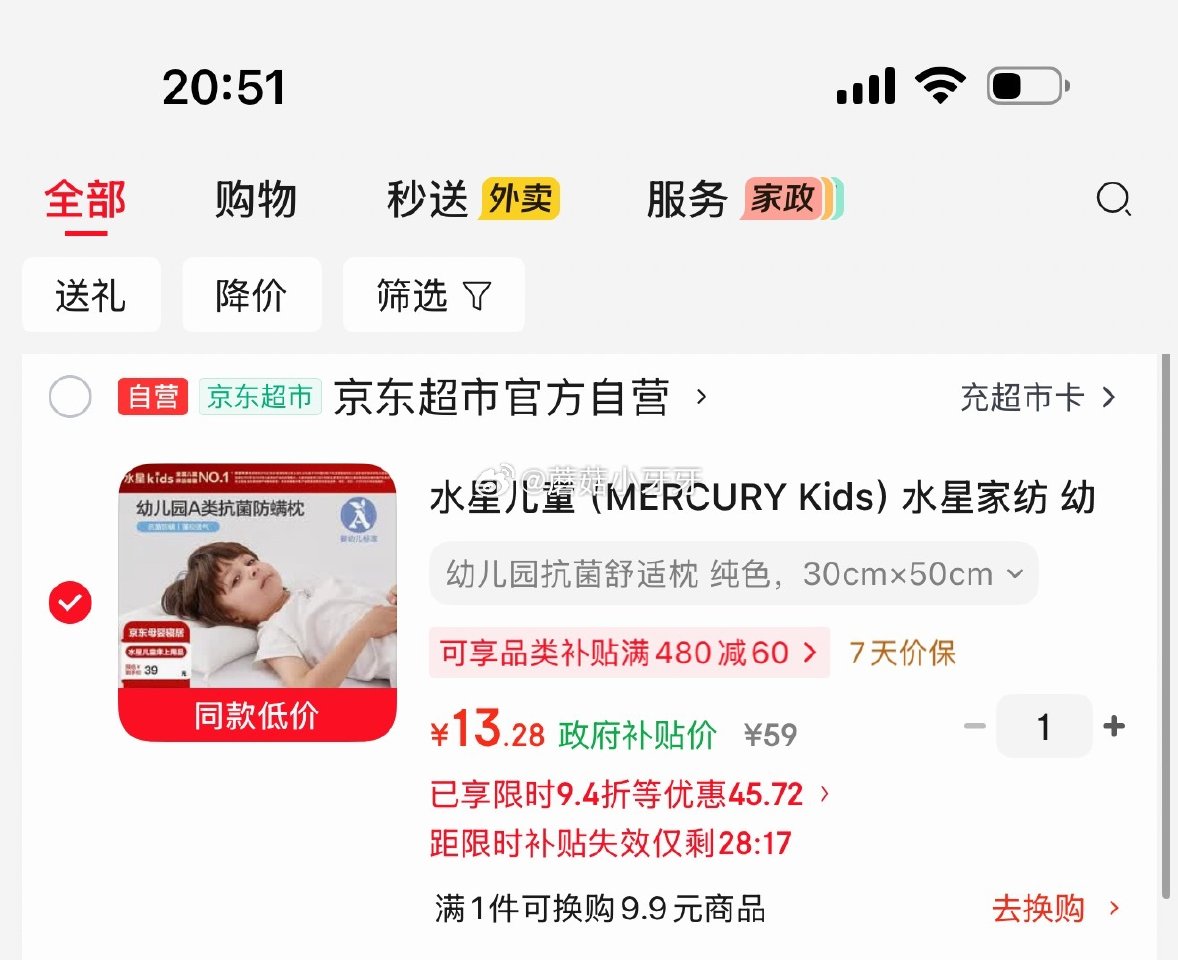Tap the 送礼 filter chip
Viewport: 1178px width, 960px height.
[91, 295]
